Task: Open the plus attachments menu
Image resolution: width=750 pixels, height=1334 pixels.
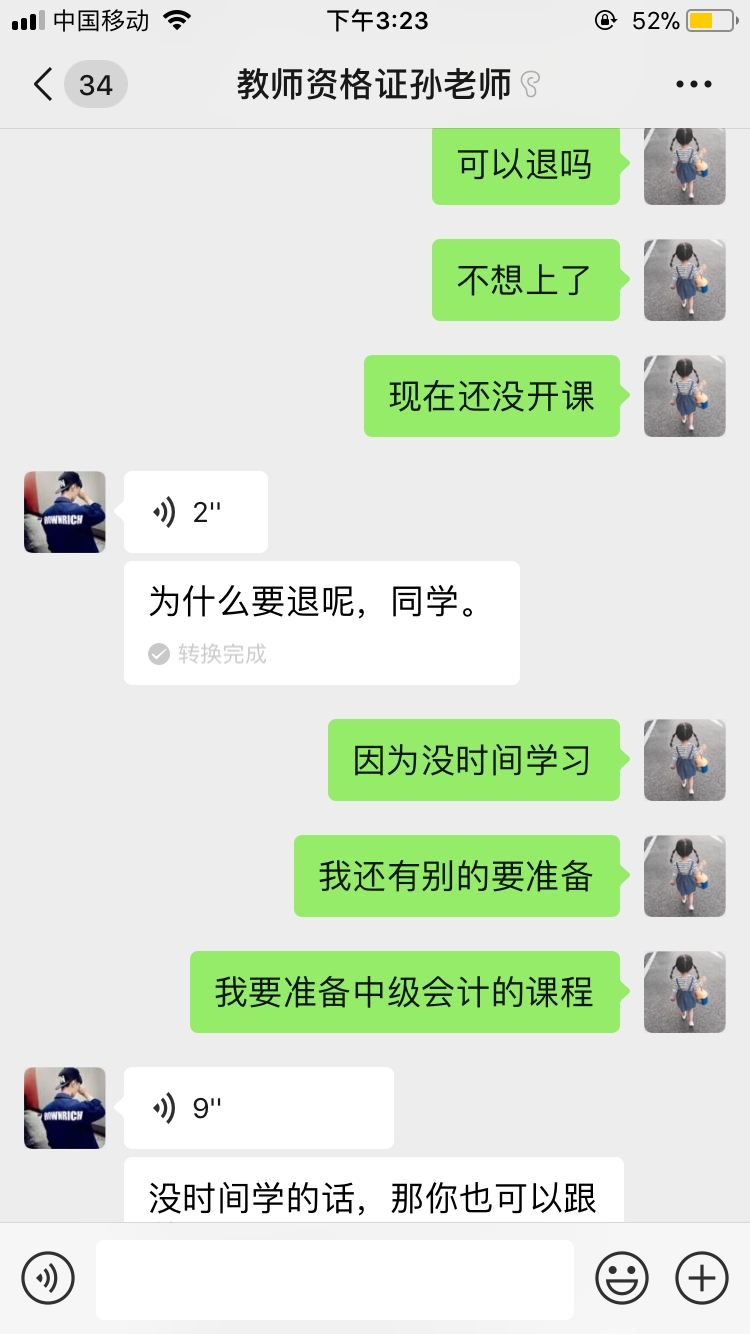Action: click(701, 1278)
